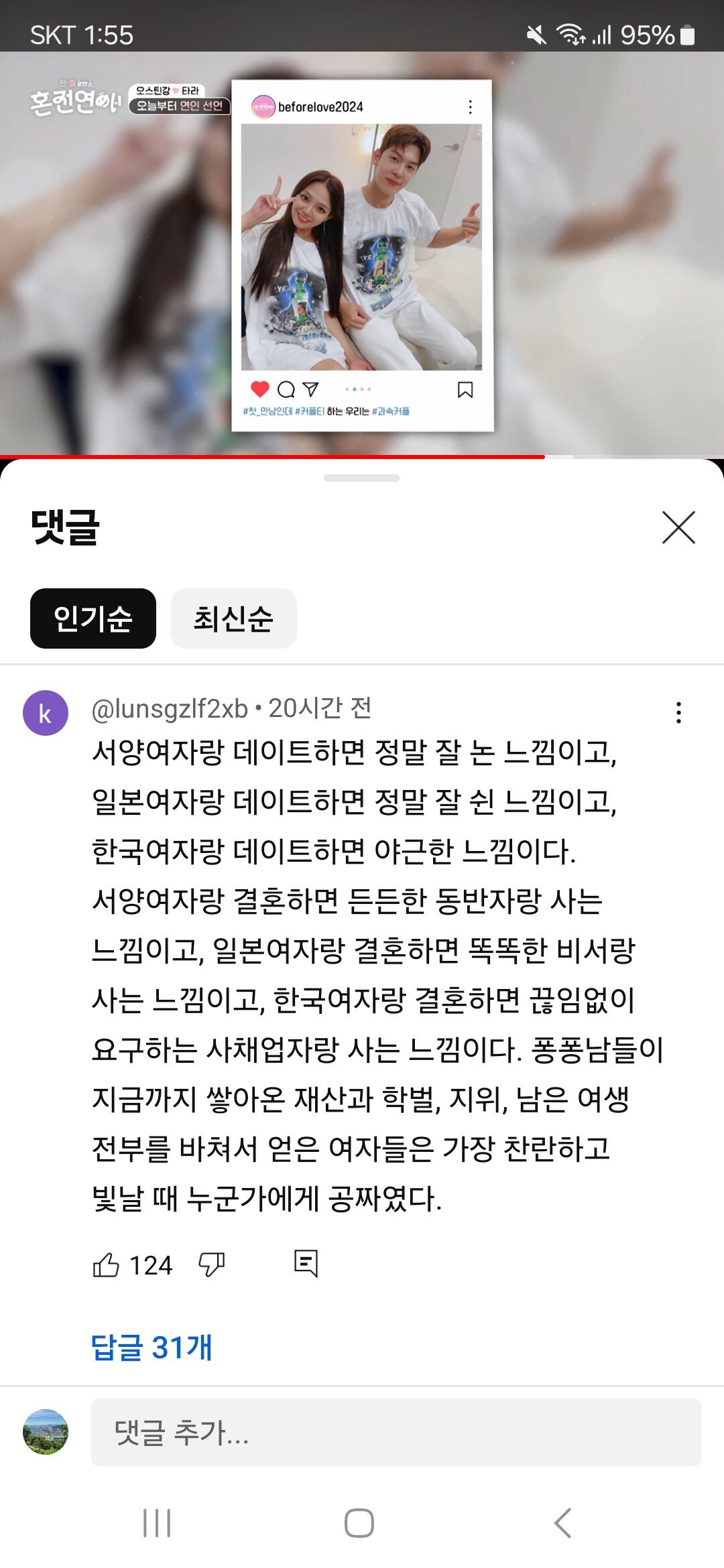
Task: Expand the 답글 31개 replies
Action: click(x=152, y=1348)
